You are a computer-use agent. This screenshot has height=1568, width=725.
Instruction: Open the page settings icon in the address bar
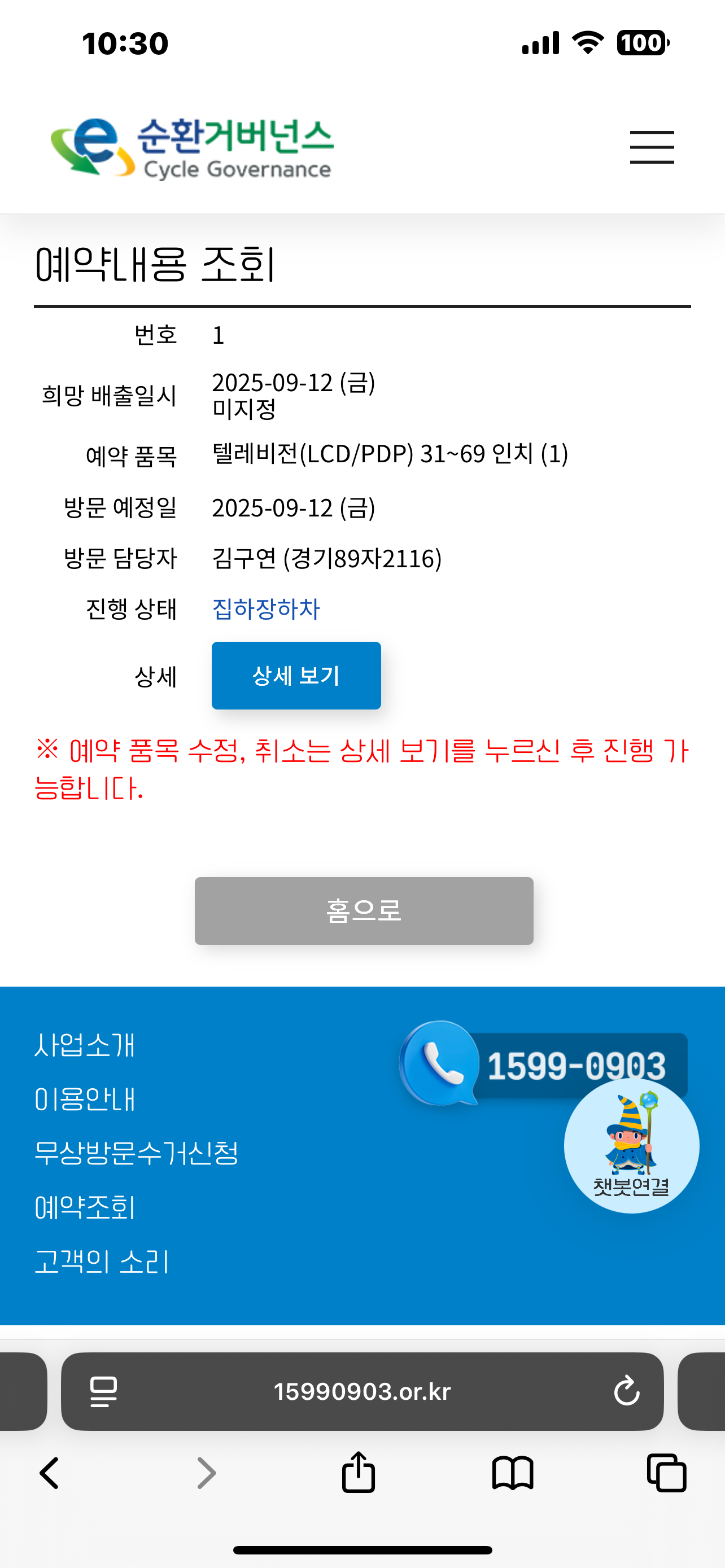[x=103, y=1391]
